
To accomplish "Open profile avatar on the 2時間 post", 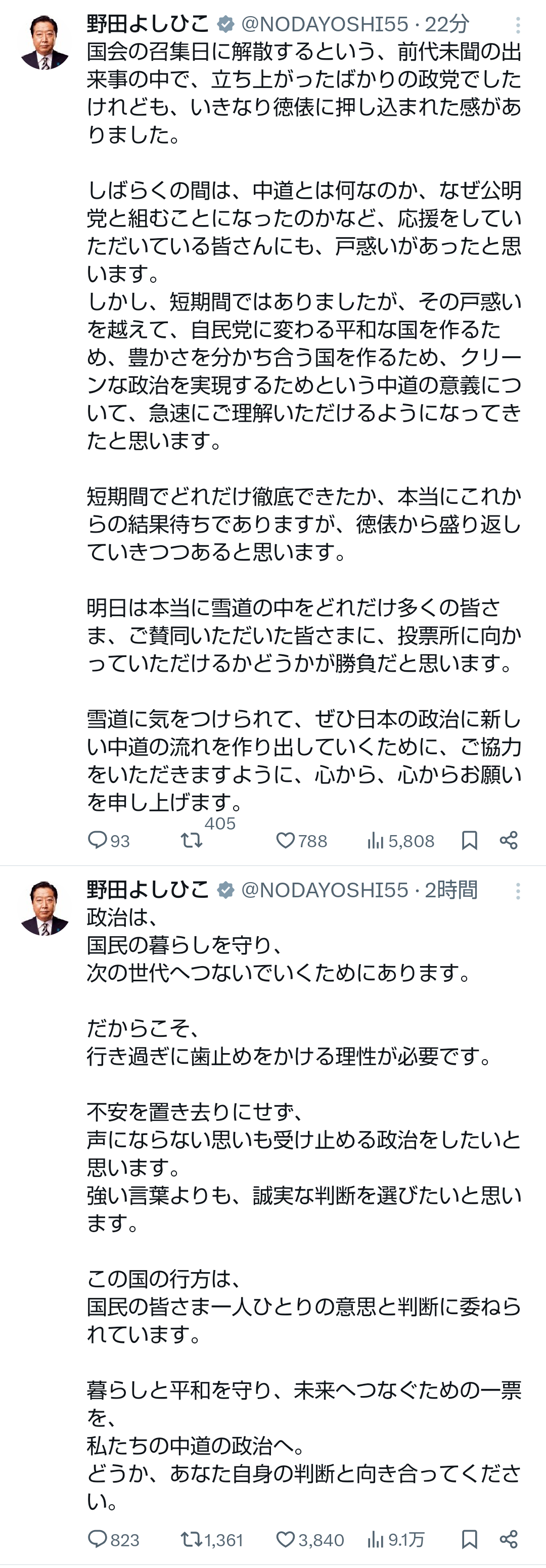I will (44, 909).
